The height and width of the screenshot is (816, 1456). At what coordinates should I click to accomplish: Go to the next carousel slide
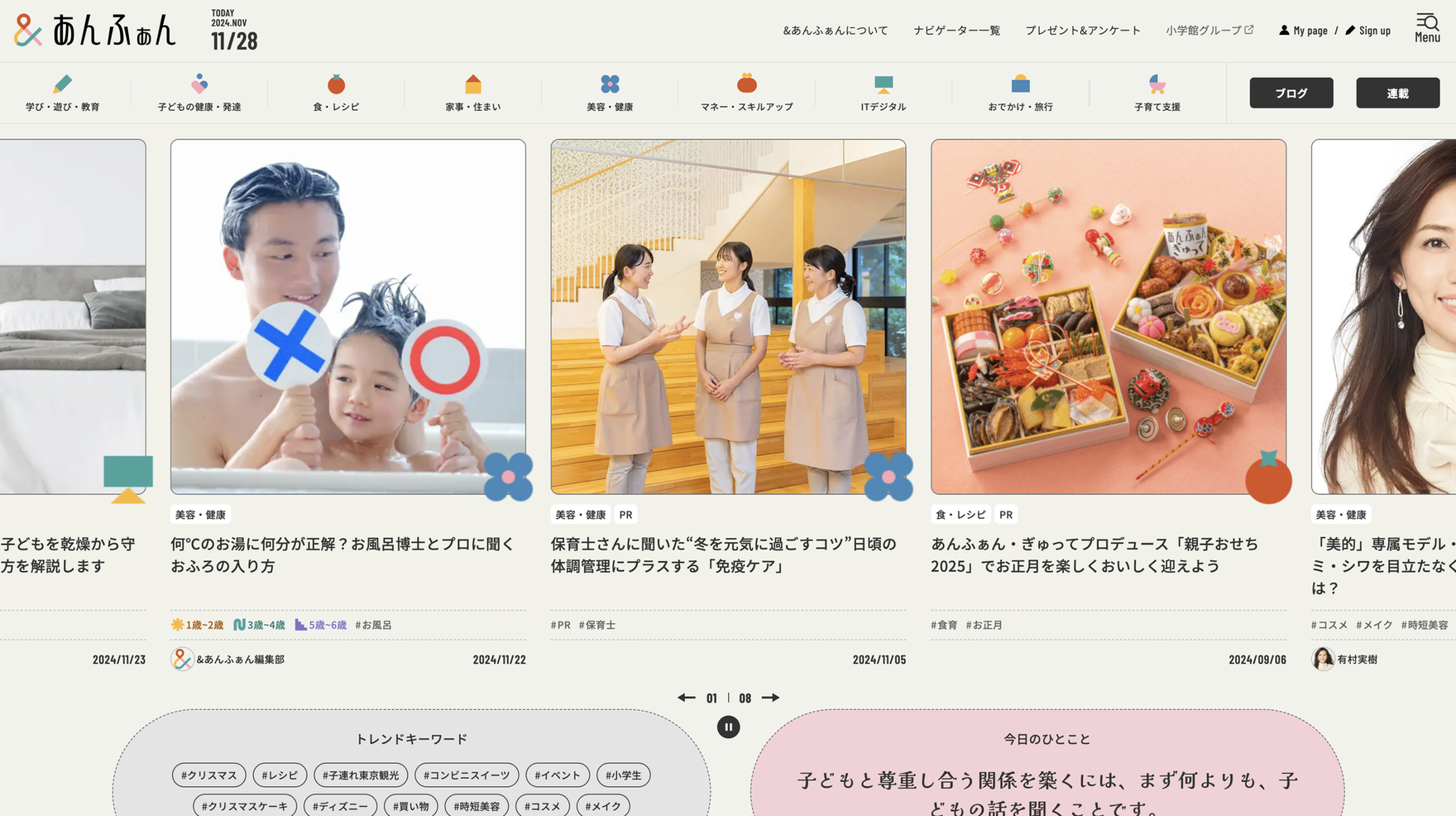(x=770, y=698)
